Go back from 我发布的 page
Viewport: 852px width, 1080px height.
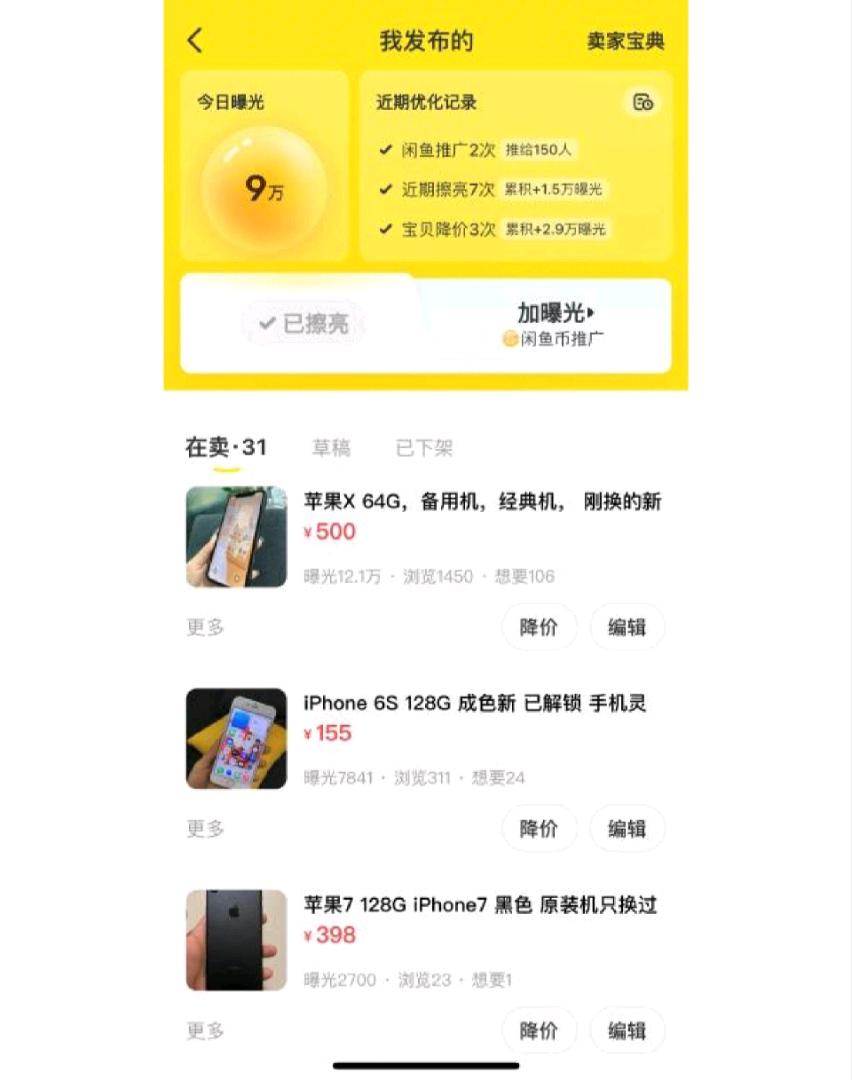tap(195, 41)
